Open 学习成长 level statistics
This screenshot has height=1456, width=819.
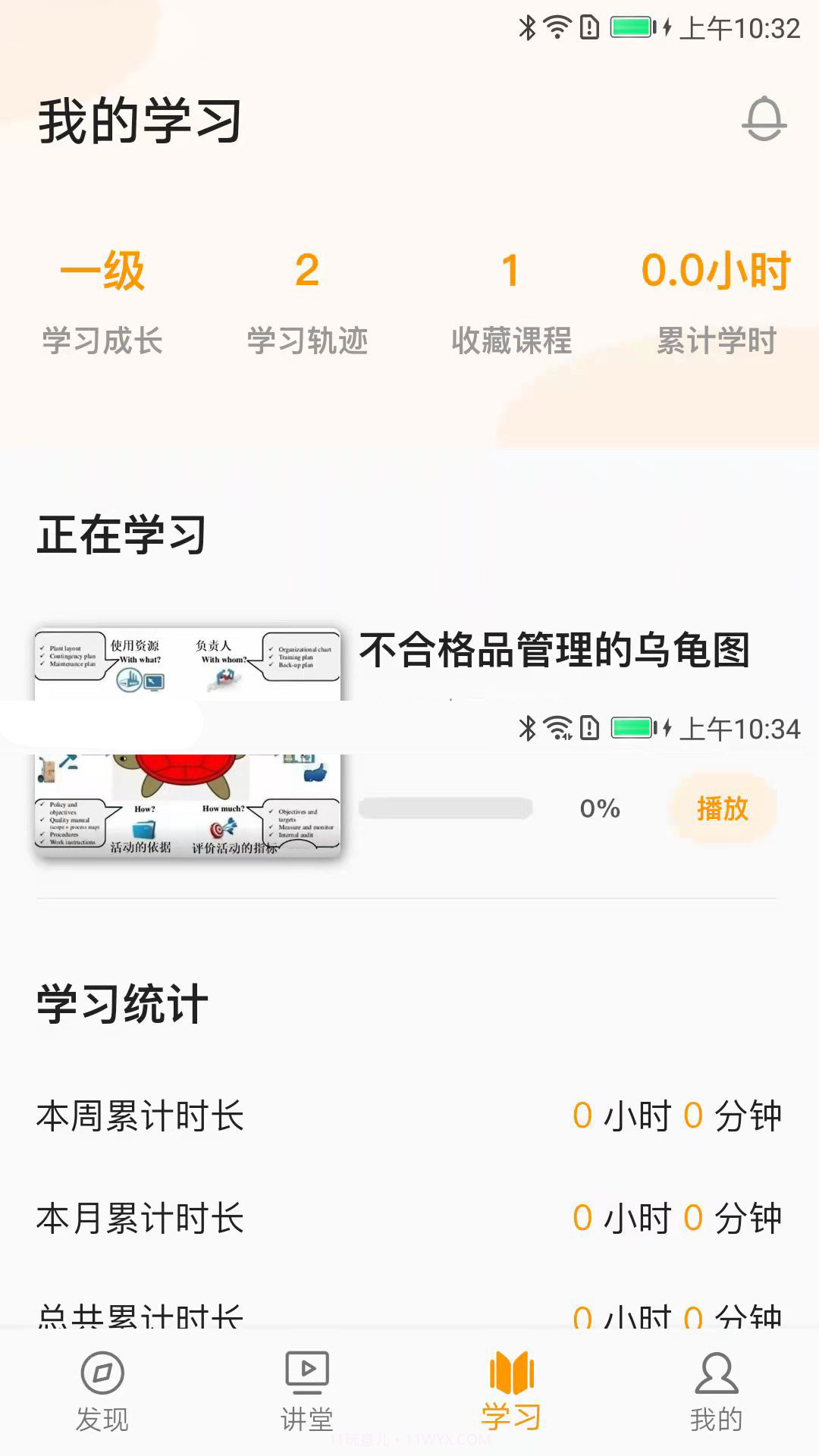coord(102,303)
